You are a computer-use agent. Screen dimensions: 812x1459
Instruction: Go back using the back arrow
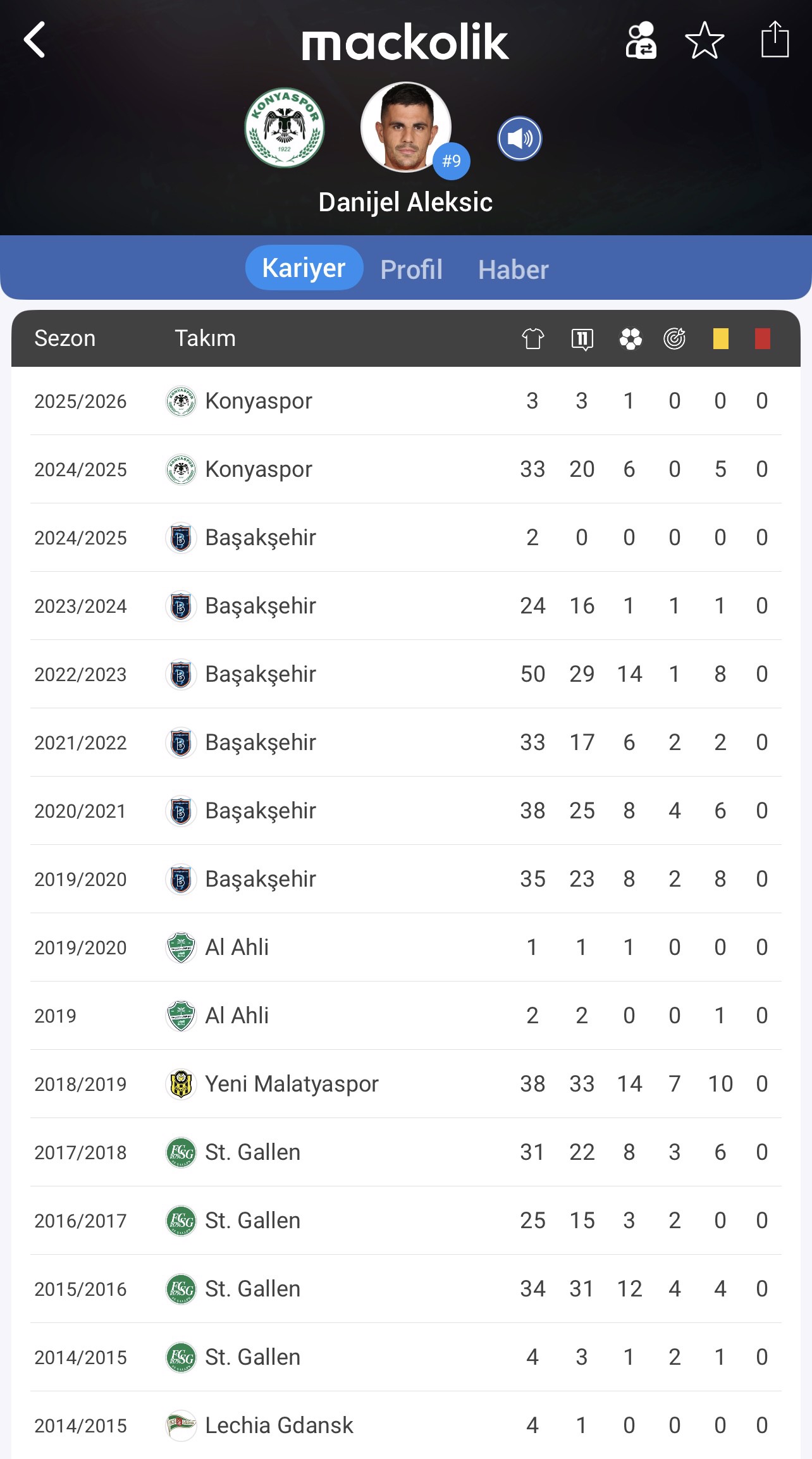(35, 40)
